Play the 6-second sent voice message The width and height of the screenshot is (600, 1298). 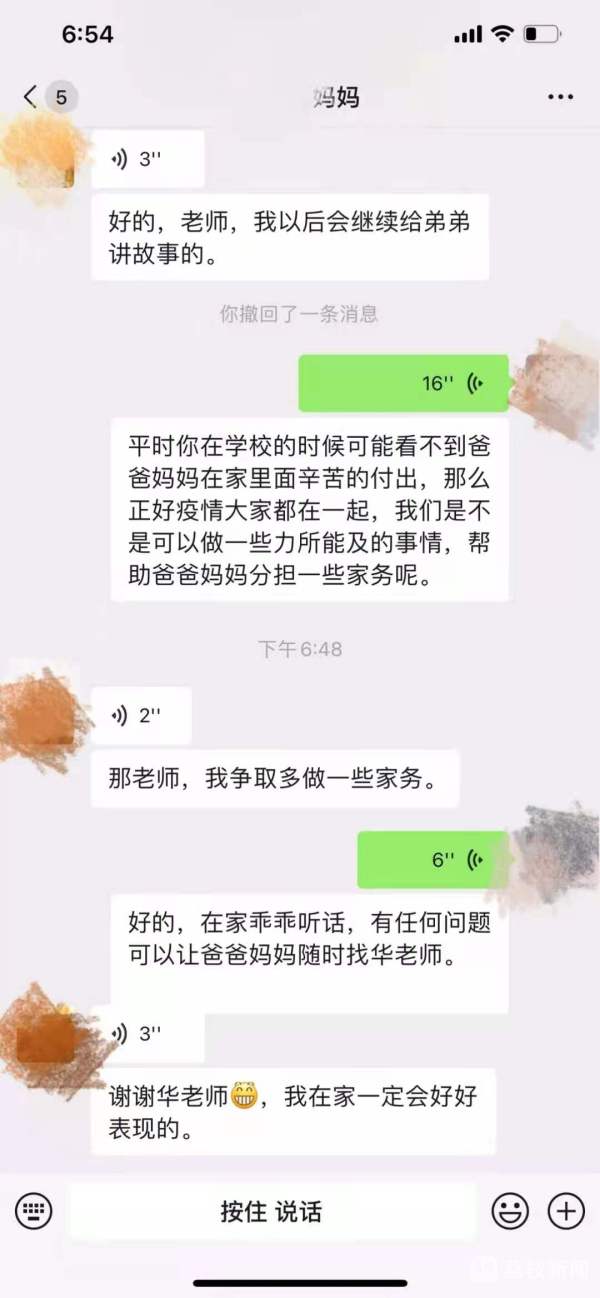click(433, 859)
